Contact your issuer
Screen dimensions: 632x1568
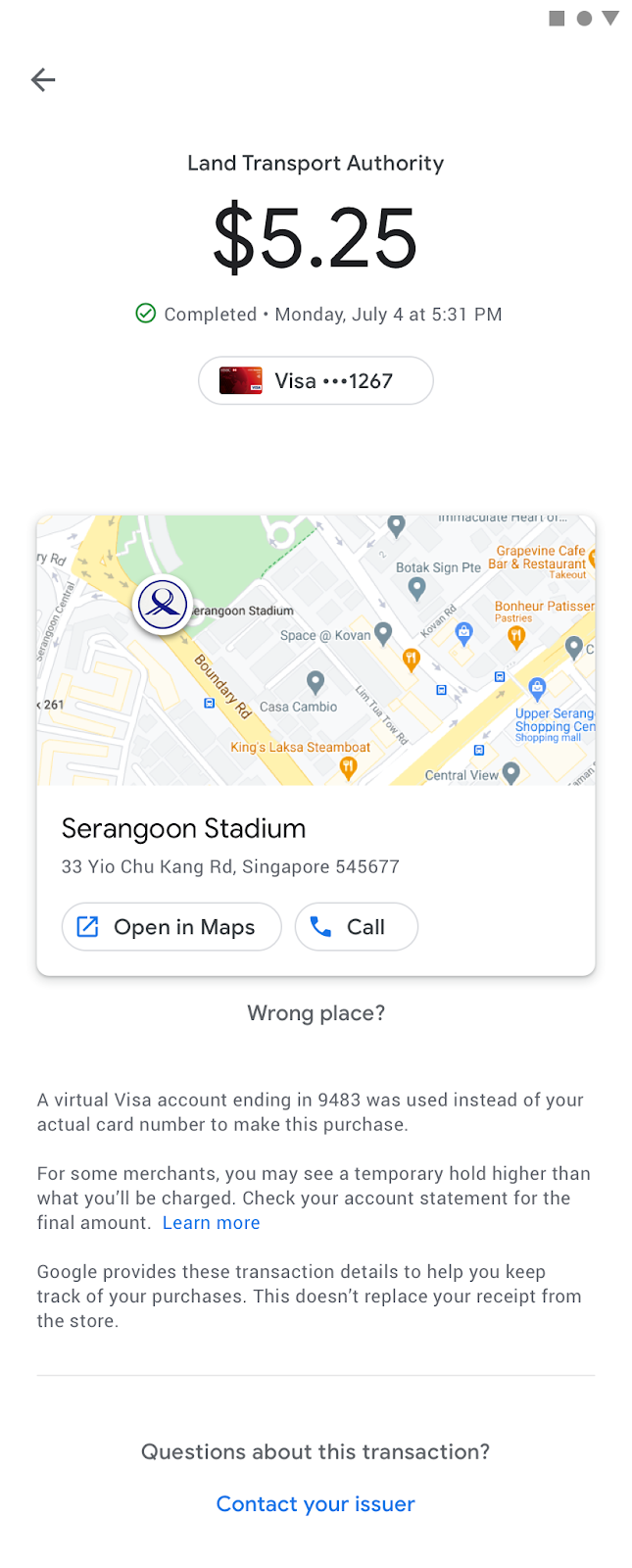316,1504
